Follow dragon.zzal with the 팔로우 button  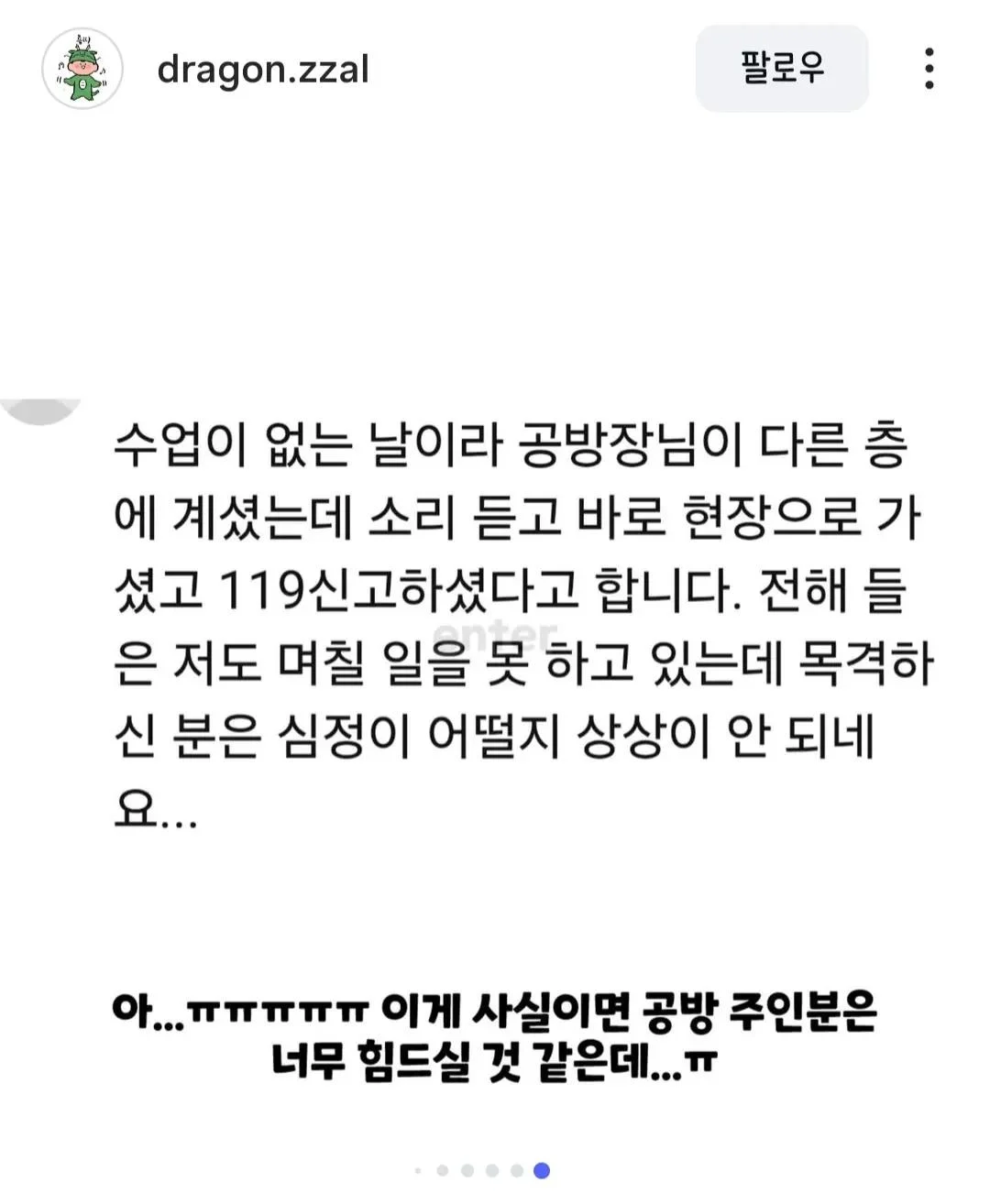[782, 69]
